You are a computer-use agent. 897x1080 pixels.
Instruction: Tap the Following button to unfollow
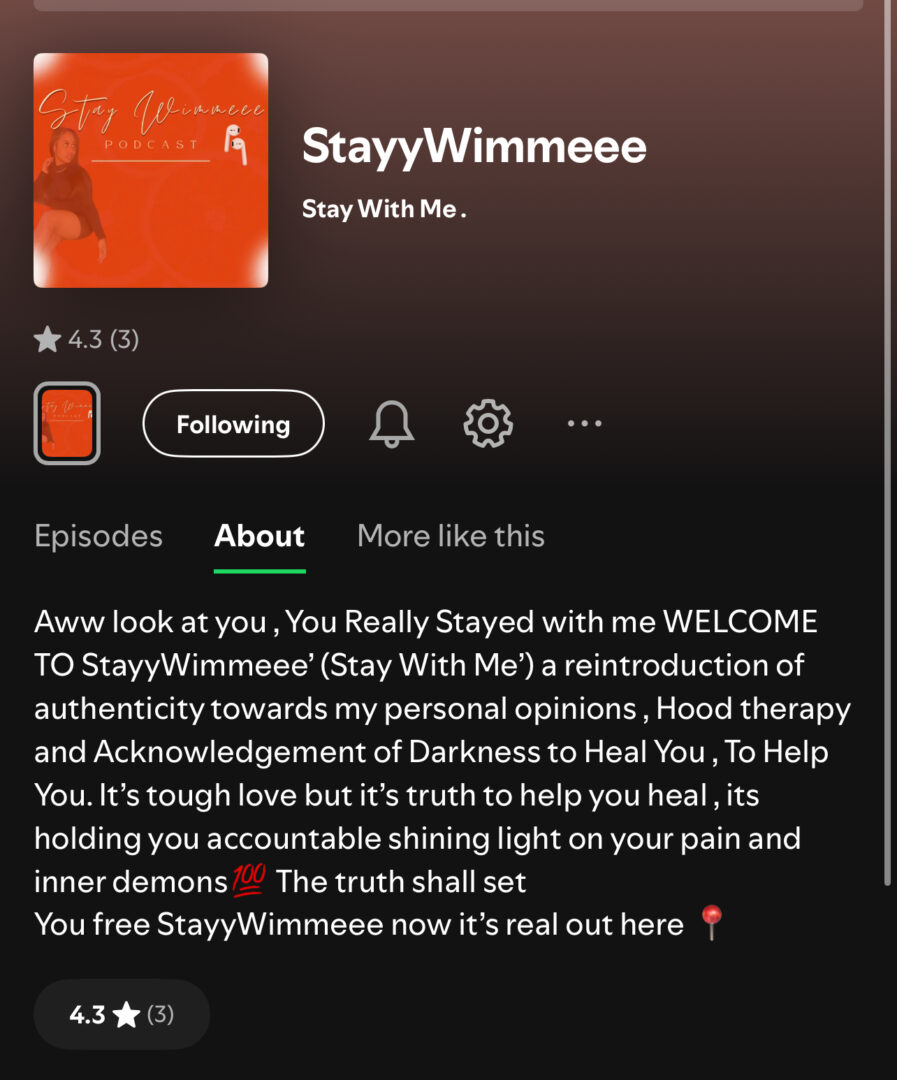coord(233,424)
